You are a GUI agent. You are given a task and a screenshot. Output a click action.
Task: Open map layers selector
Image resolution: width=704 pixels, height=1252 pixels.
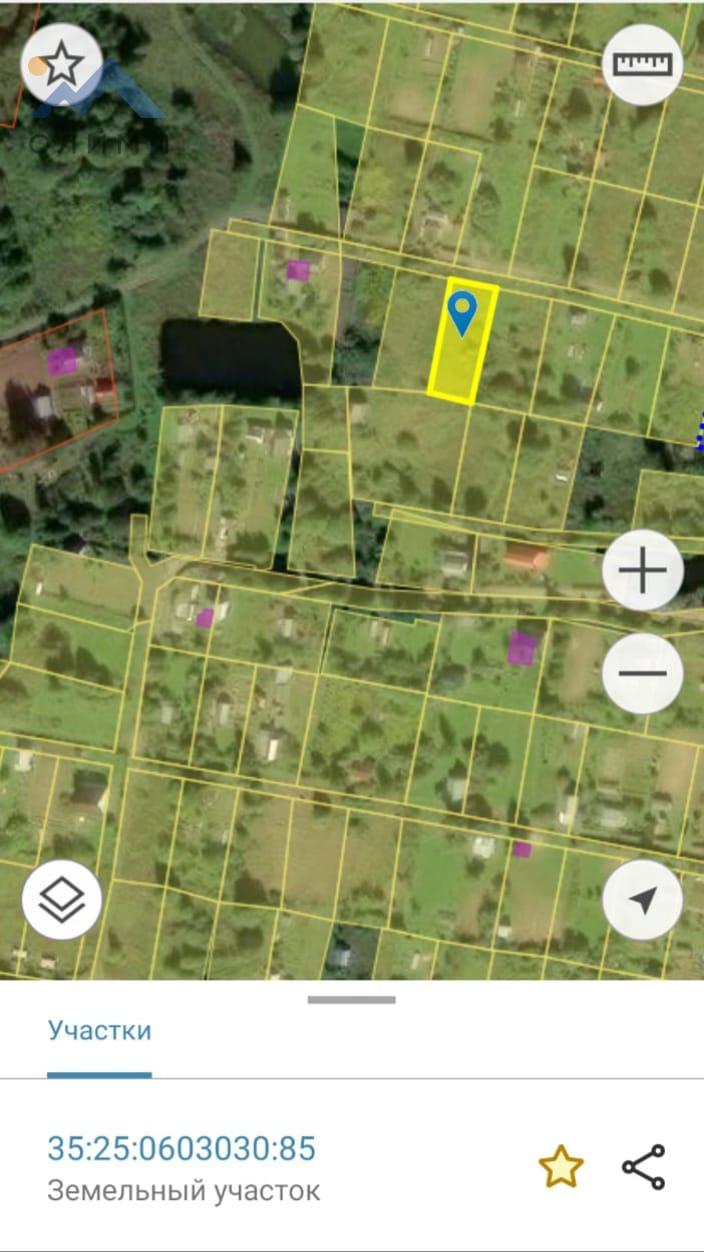pyautogui.click(x=62, y=900)
